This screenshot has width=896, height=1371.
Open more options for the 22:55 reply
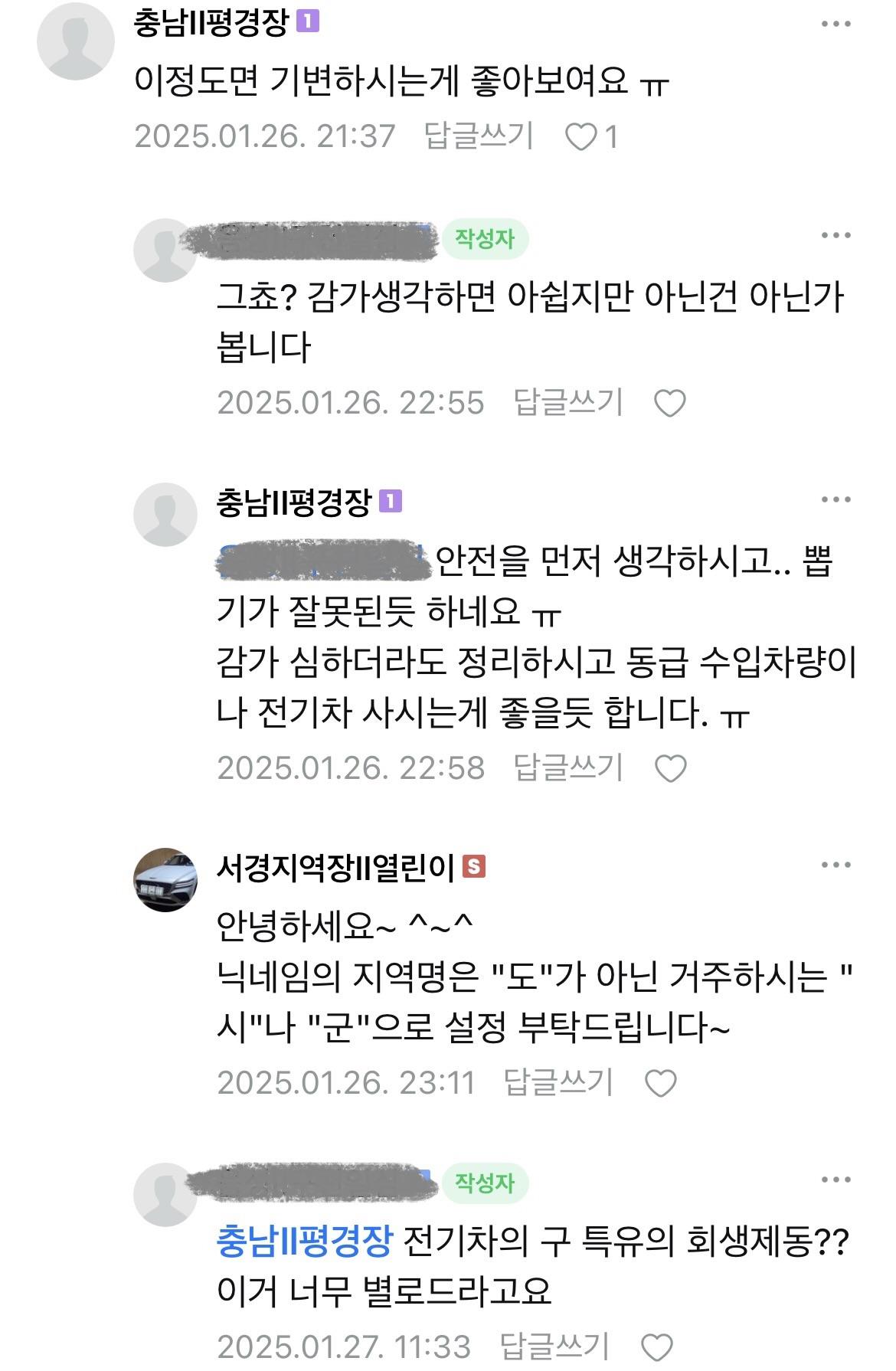click(836, 236)
